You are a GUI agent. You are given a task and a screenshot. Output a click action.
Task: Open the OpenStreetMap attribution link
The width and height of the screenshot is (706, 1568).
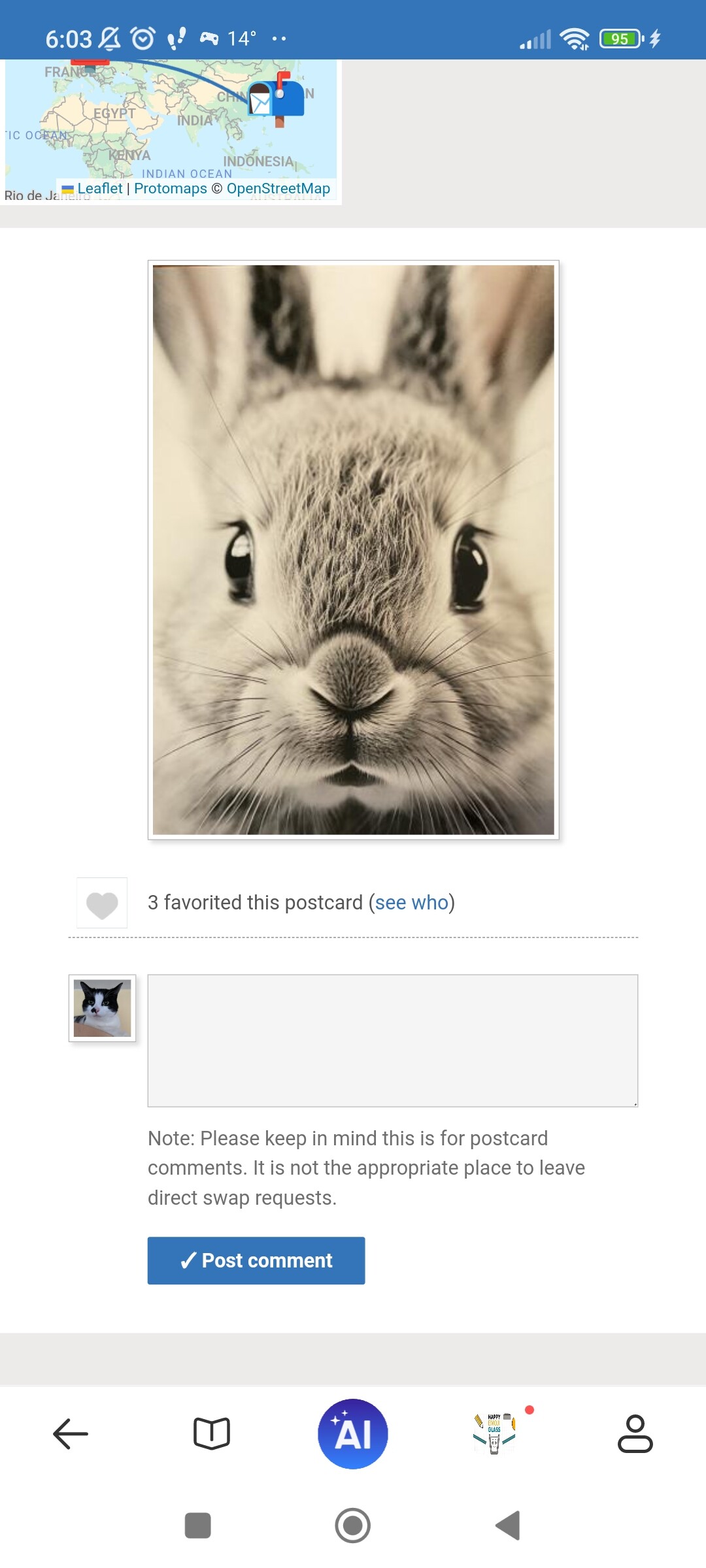click(x=278, y=189)
